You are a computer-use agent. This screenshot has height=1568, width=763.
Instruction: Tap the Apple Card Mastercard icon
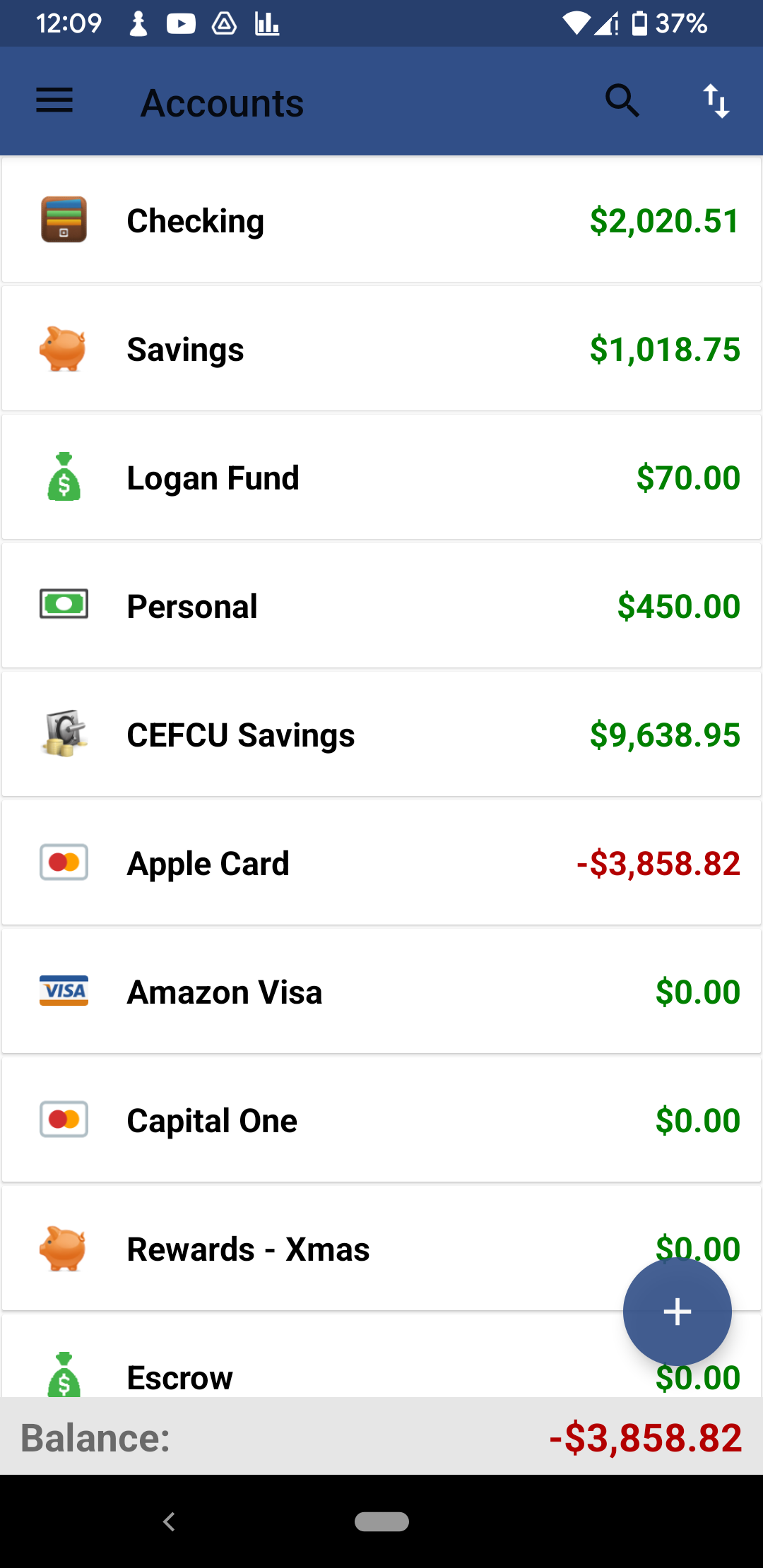point(63,862)
